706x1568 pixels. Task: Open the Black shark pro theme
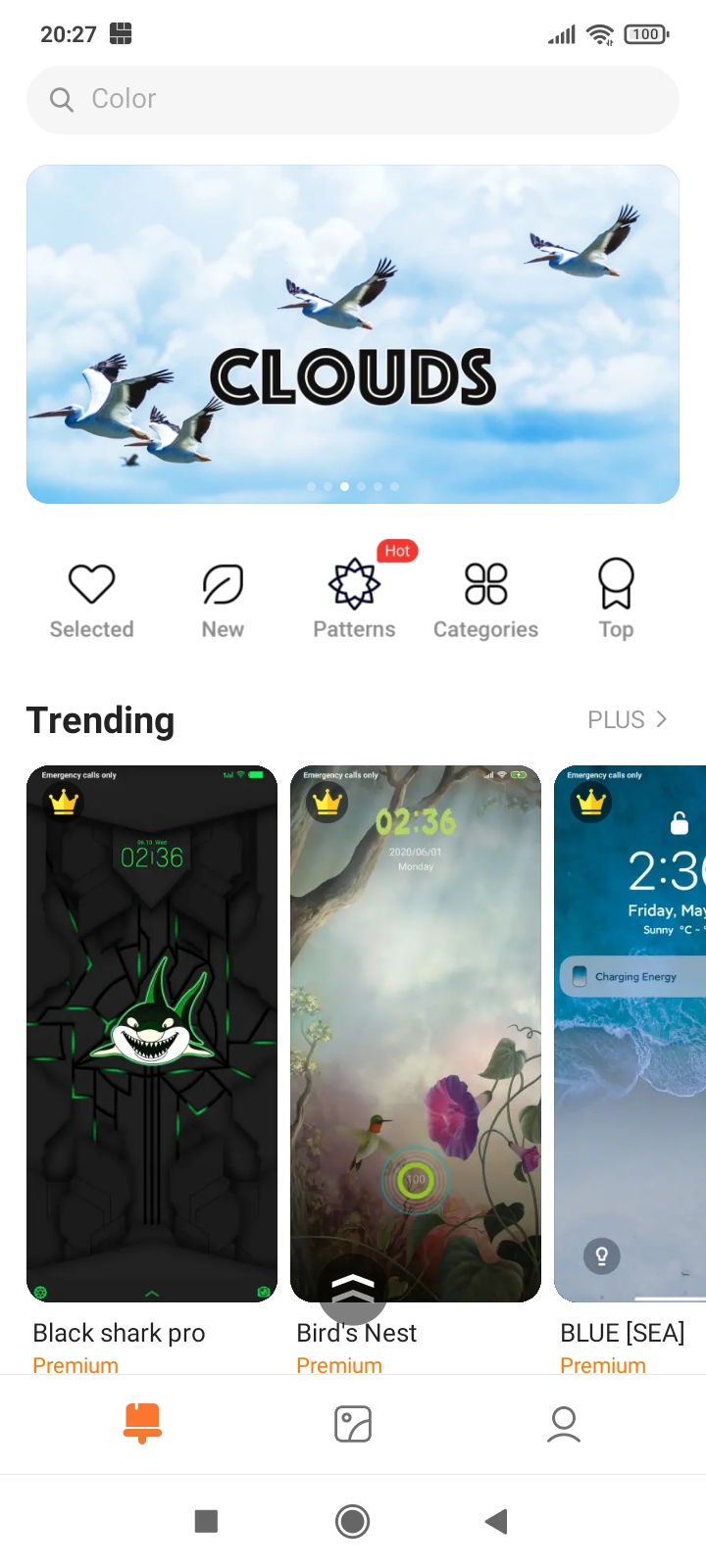click(152, 1034)
